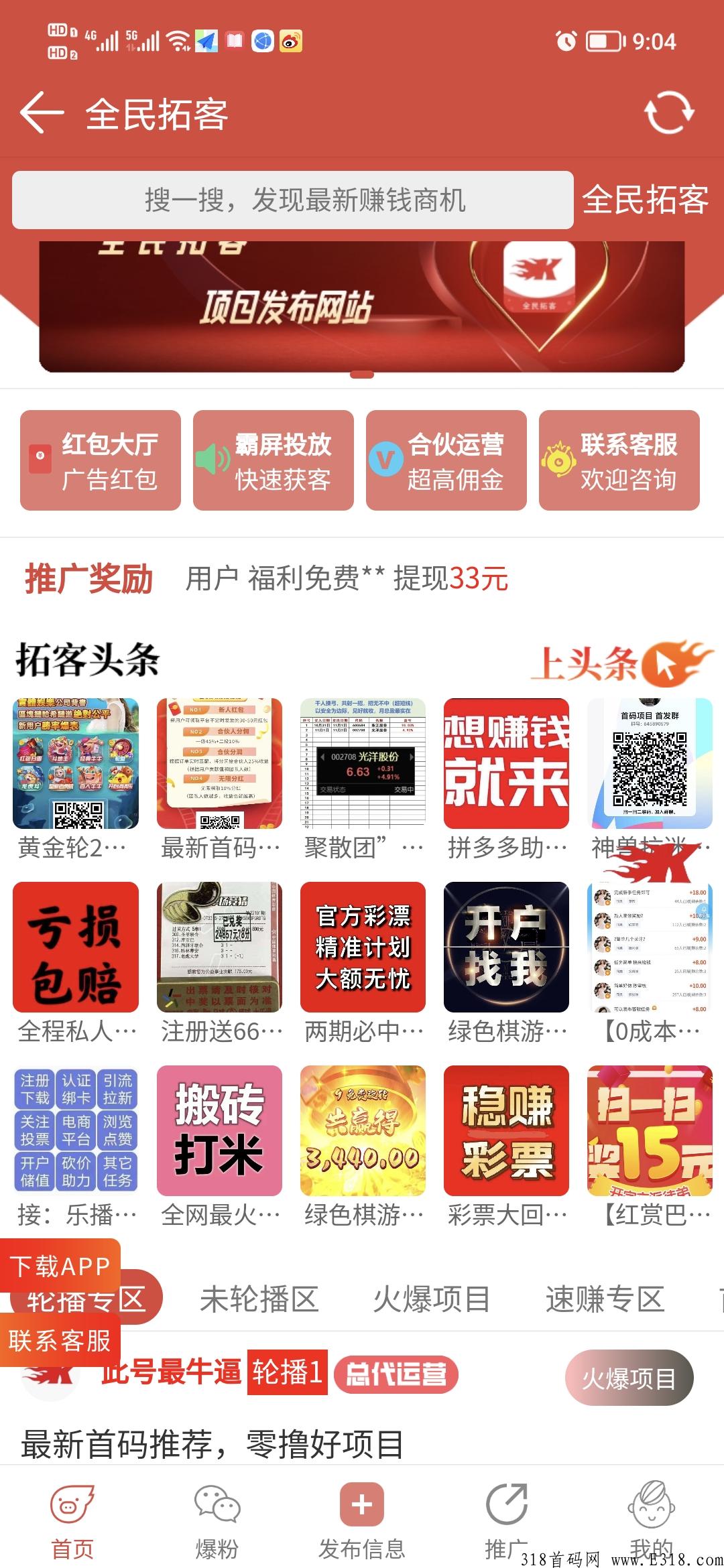Image resolution: width=724 pixels, height=1568 pixels.
Task: Open the 拼多多助 thumbnail in 拓客头条
Action: point(506,764)
